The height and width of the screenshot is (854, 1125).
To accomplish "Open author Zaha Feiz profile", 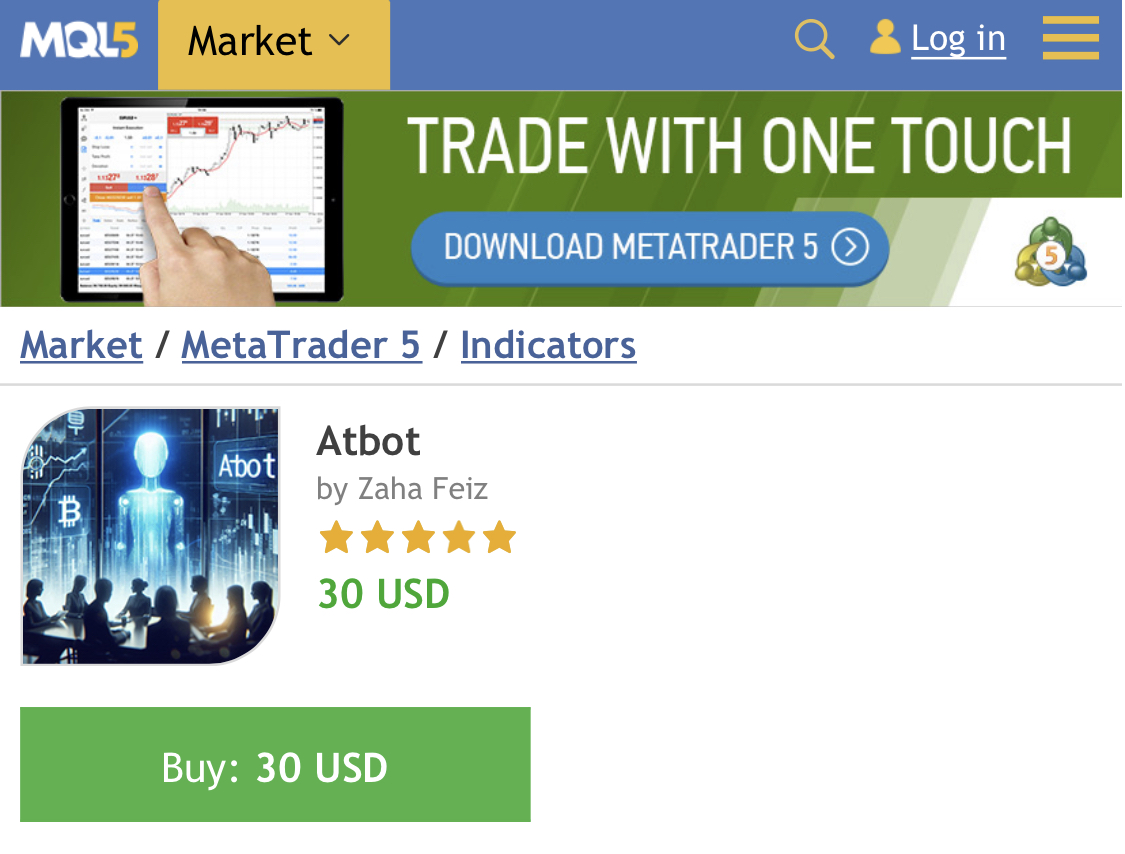I will pyautogui.click(x=422, y=489).
